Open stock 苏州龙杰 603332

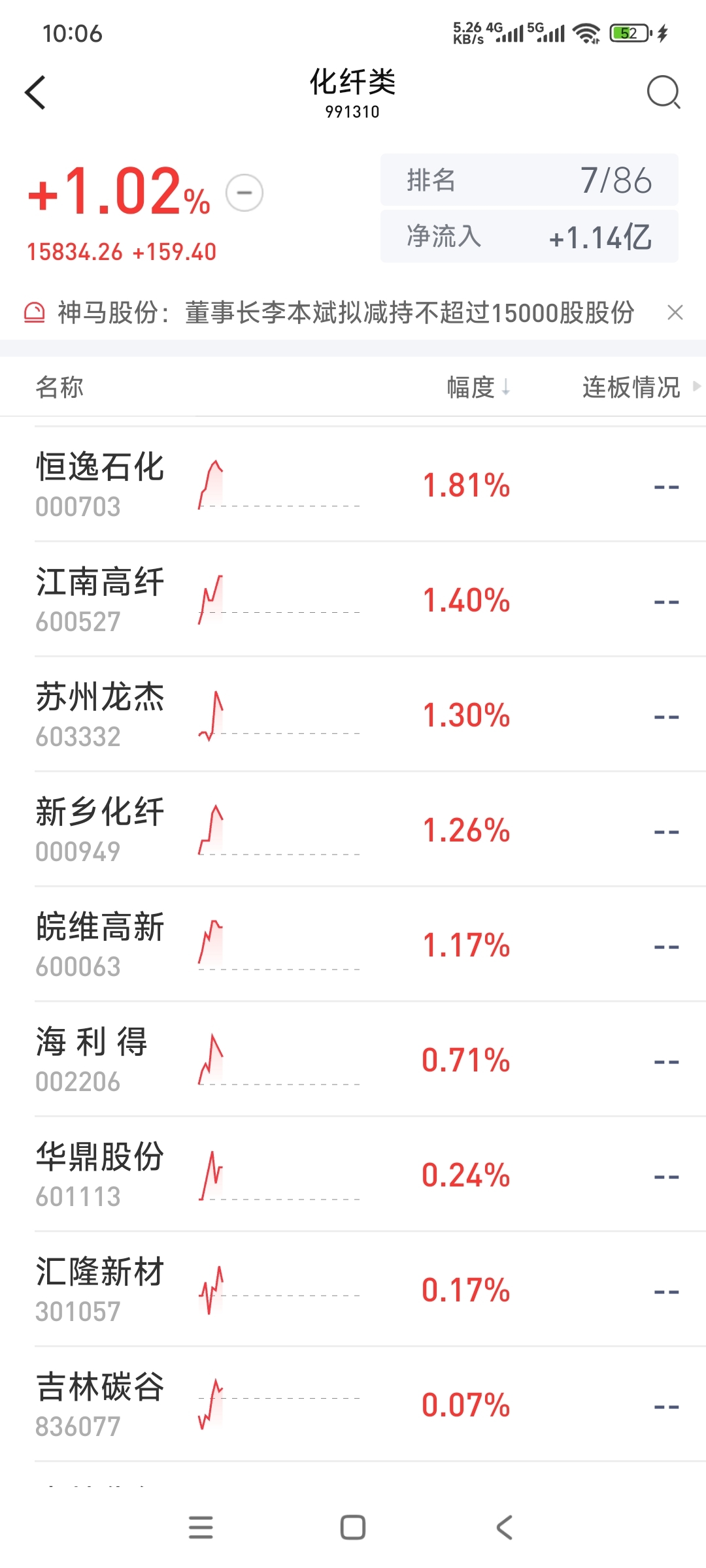tap(353, 714)
